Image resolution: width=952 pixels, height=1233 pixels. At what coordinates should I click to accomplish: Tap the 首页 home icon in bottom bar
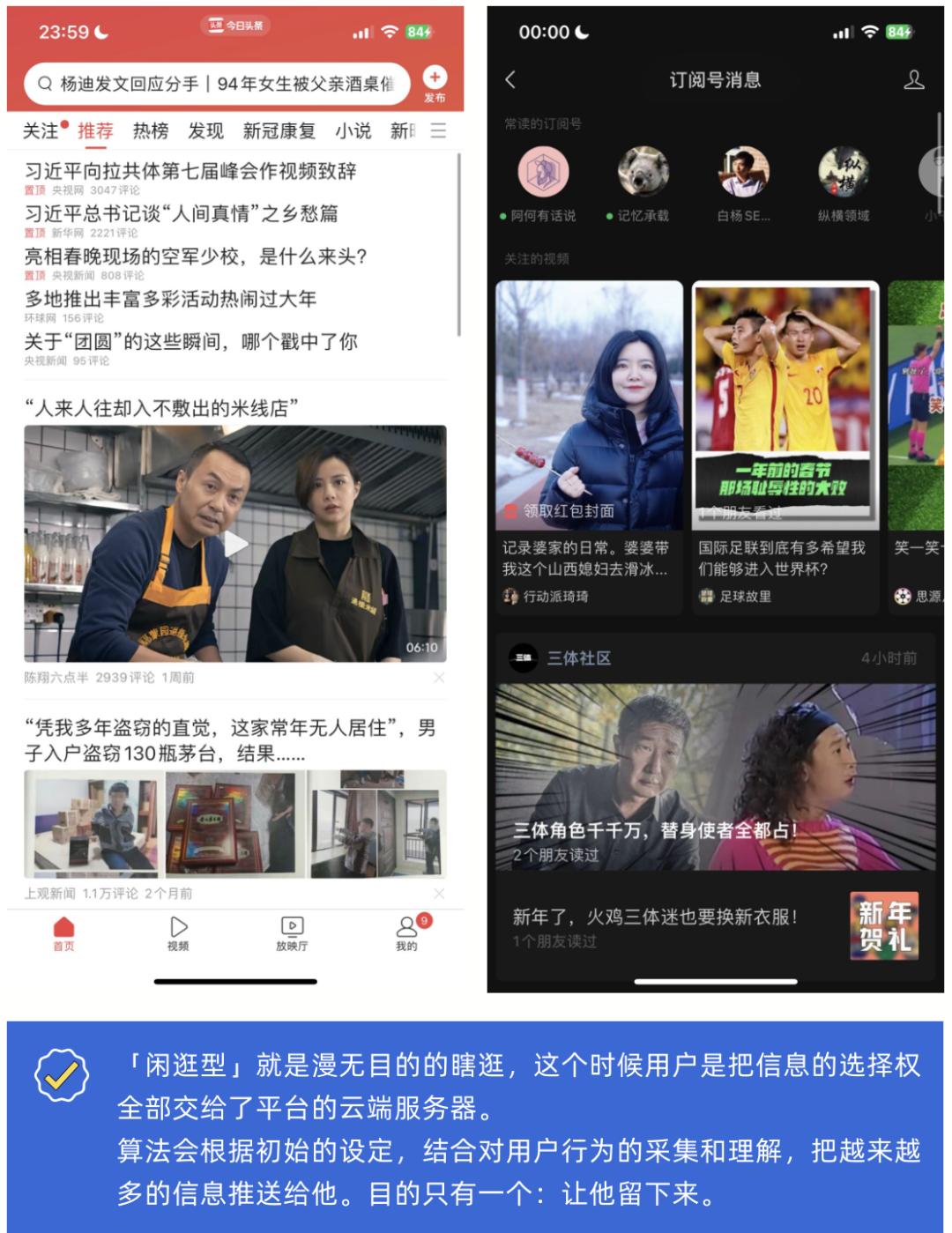[x=63, y=926]
